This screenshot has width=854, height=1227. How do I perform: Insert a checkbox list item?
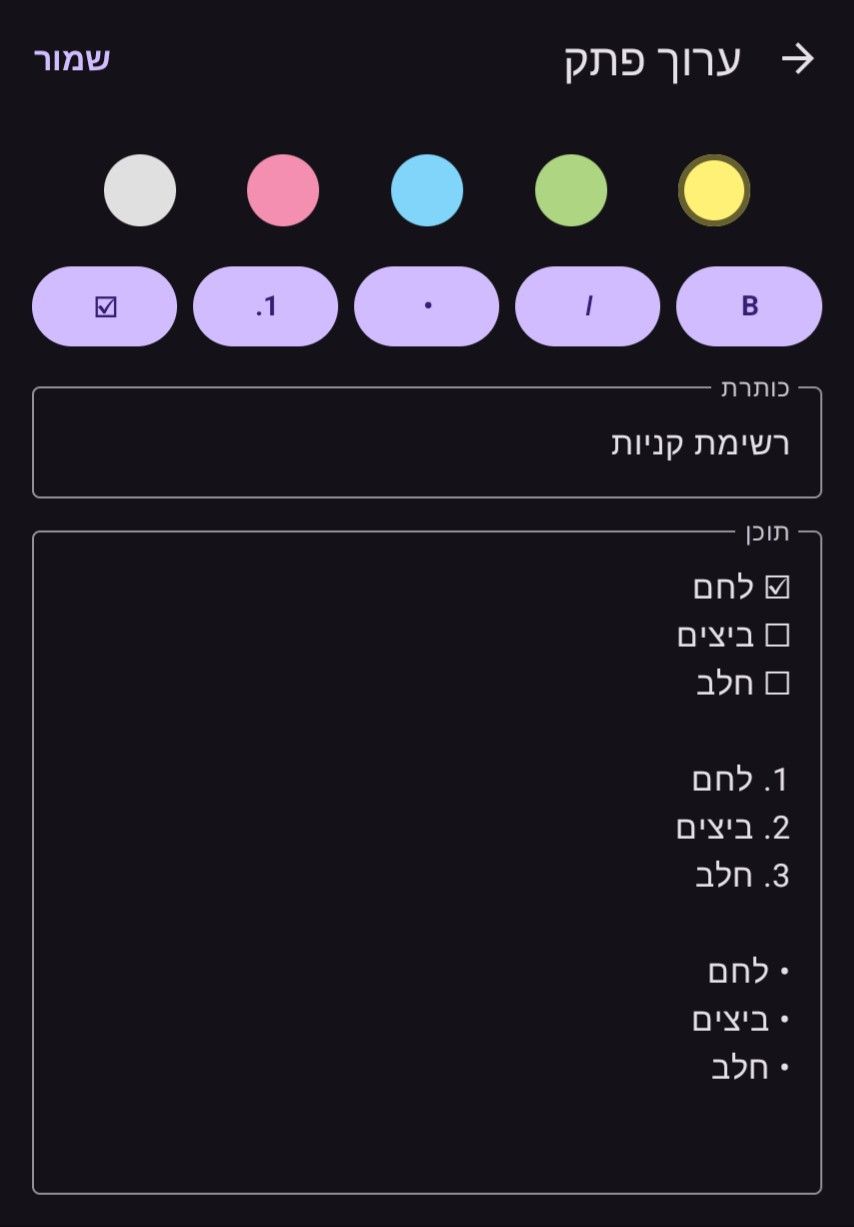click(x=105, y=307)
